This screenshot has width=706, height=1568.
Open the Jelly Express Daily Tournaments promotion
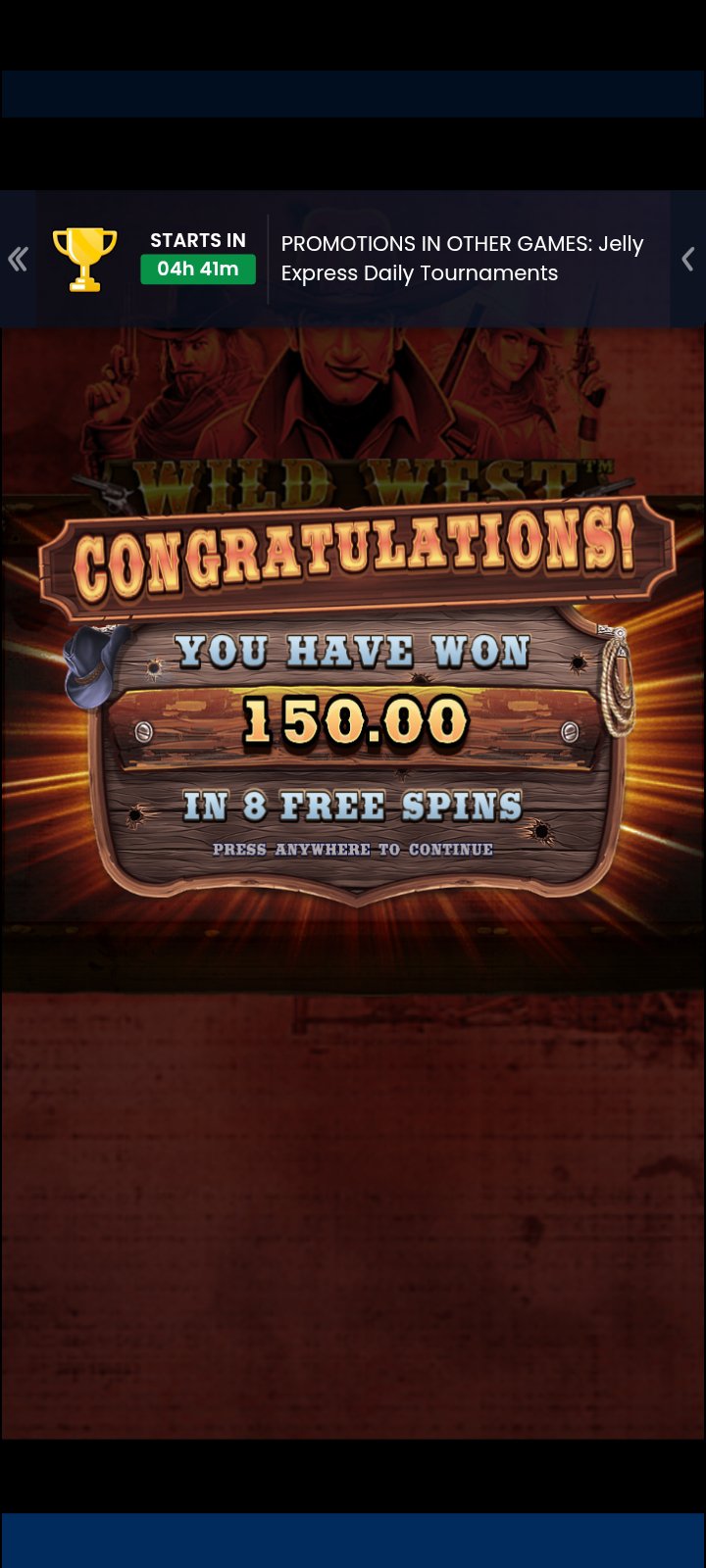click(461, 259)
